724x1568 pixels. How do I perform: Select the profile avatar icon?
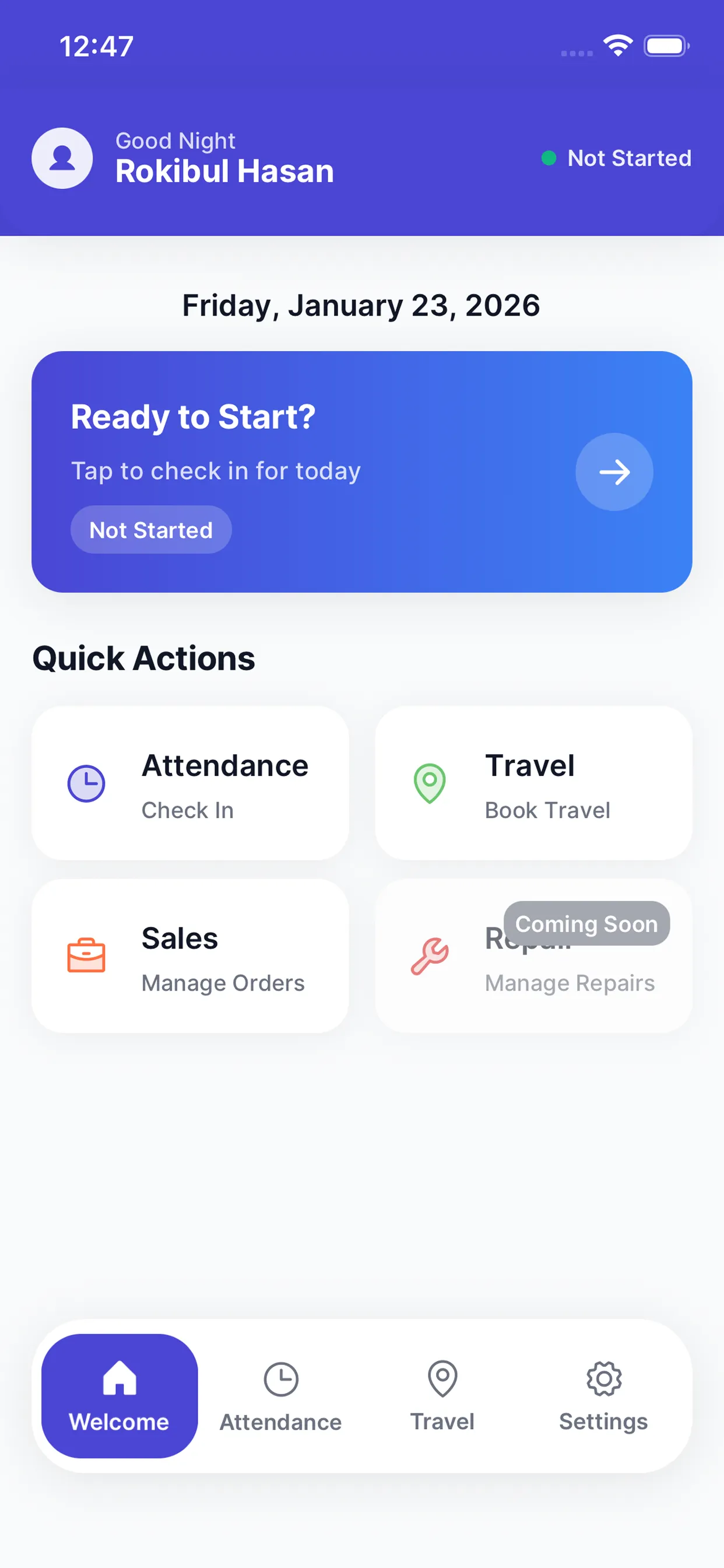(x=61, y=157)
